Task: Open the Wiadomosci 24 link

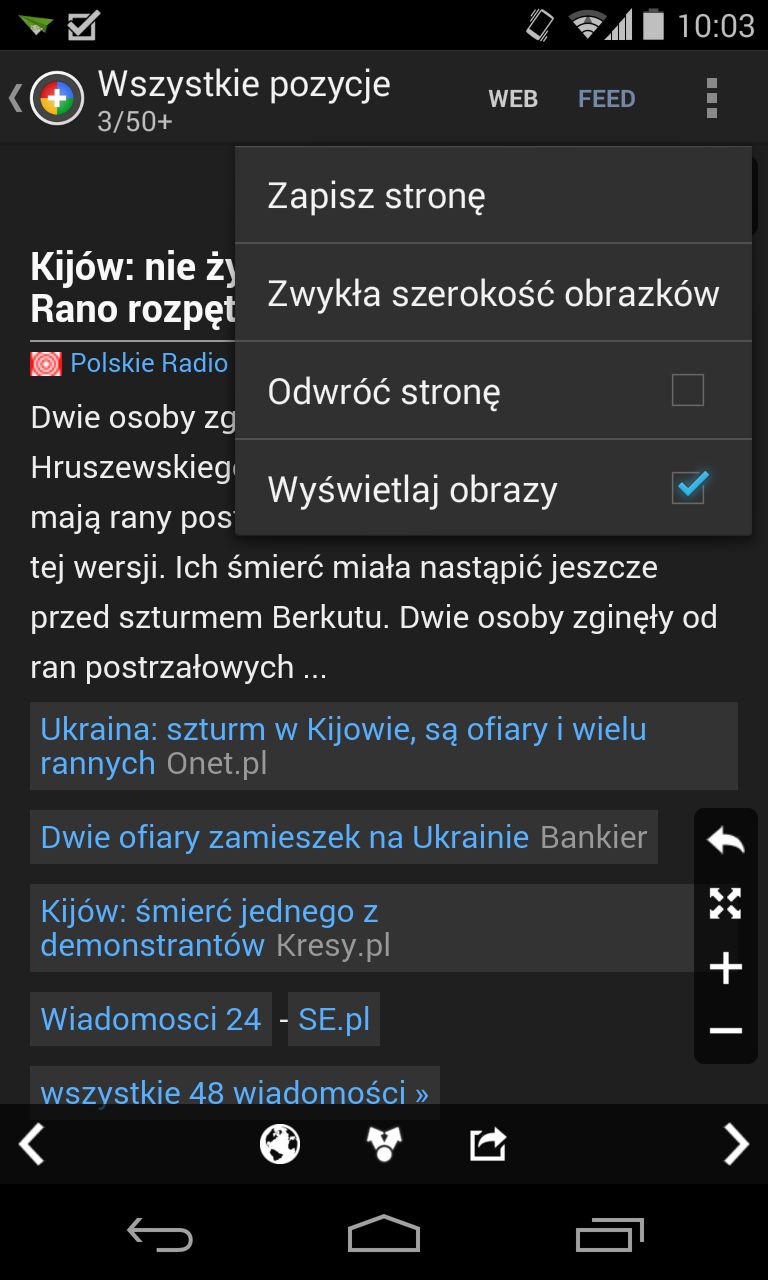Action: pyautogui.click(x=151, y=1019)
